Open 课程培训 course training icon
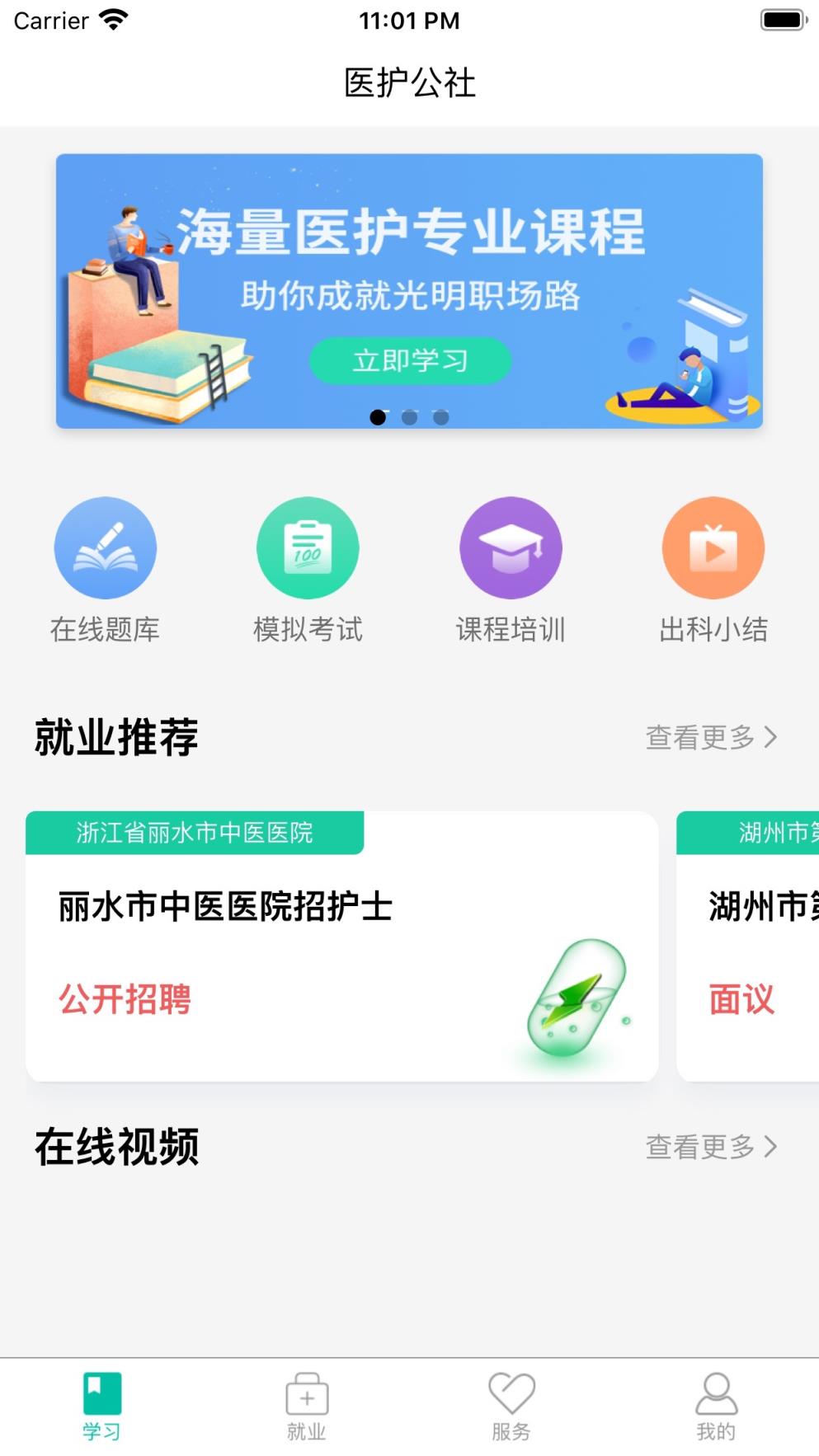The width and height of the screenshot is (819, 1456). pos(511,547)
